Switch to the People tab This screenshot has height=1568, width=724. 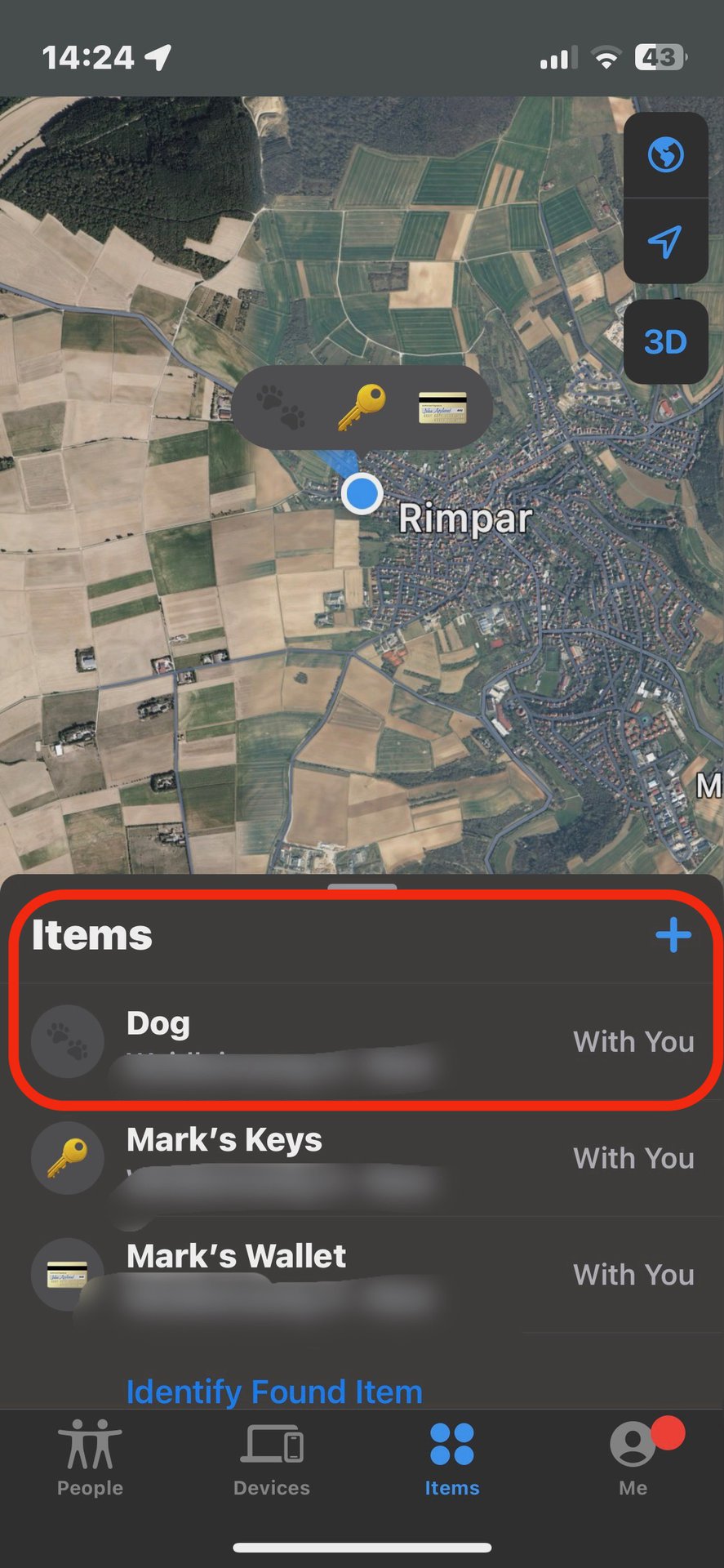[x=90, y=1458]
